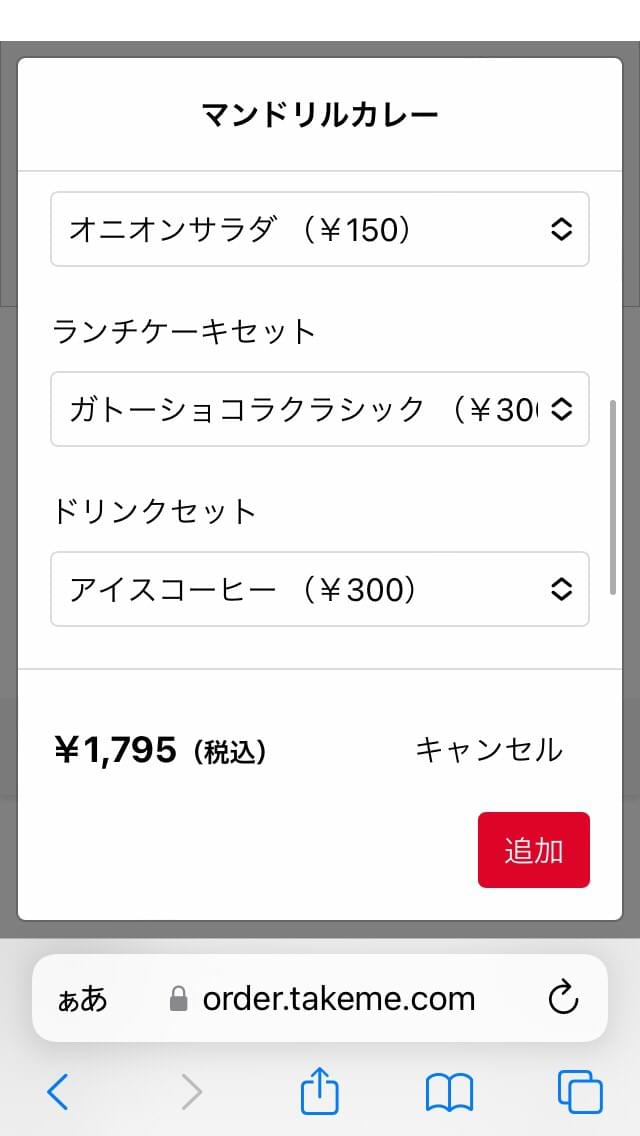640x1136 pixels.
Task: Open the ぁあ page settings menu
Action: coord(83,998)
